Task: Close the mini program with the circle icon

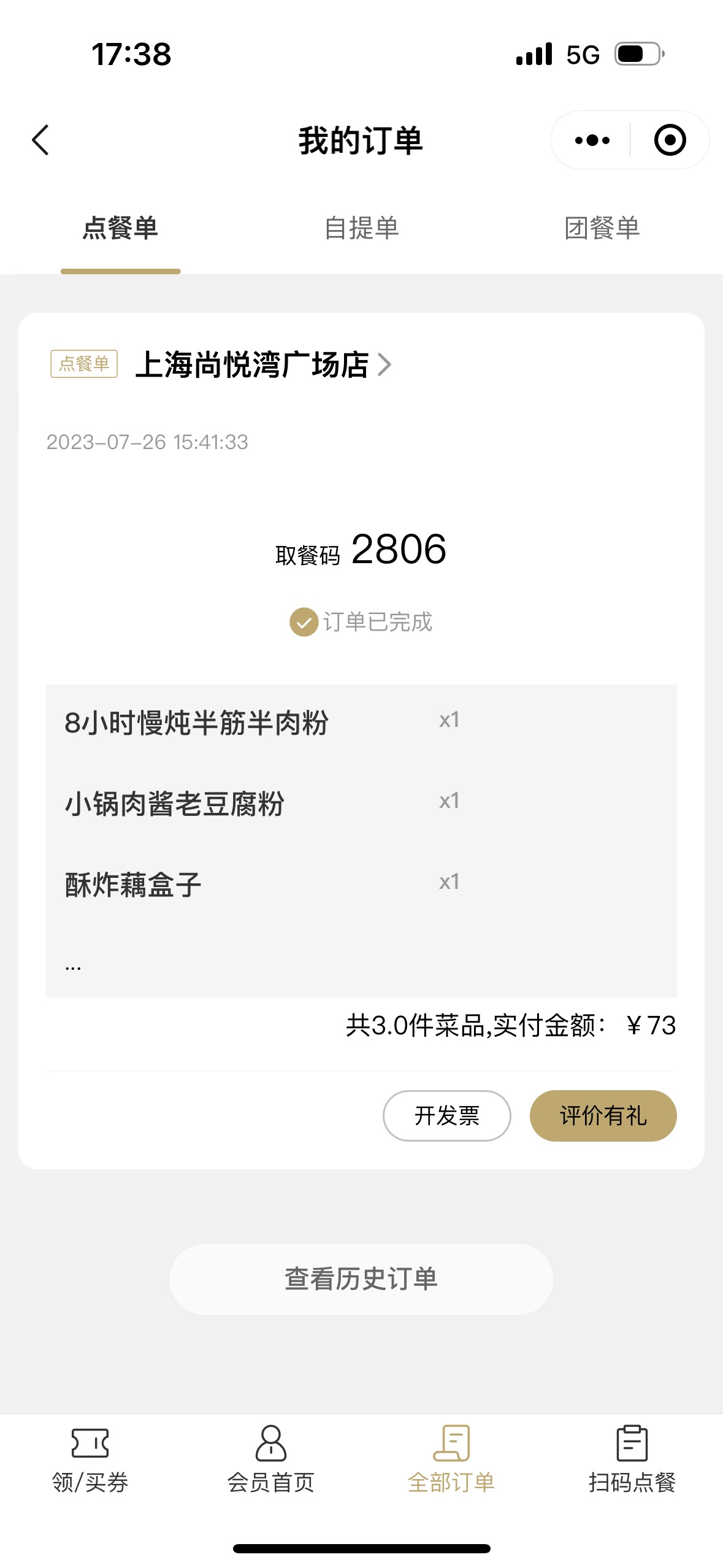Action: click(x=670, y=140)
